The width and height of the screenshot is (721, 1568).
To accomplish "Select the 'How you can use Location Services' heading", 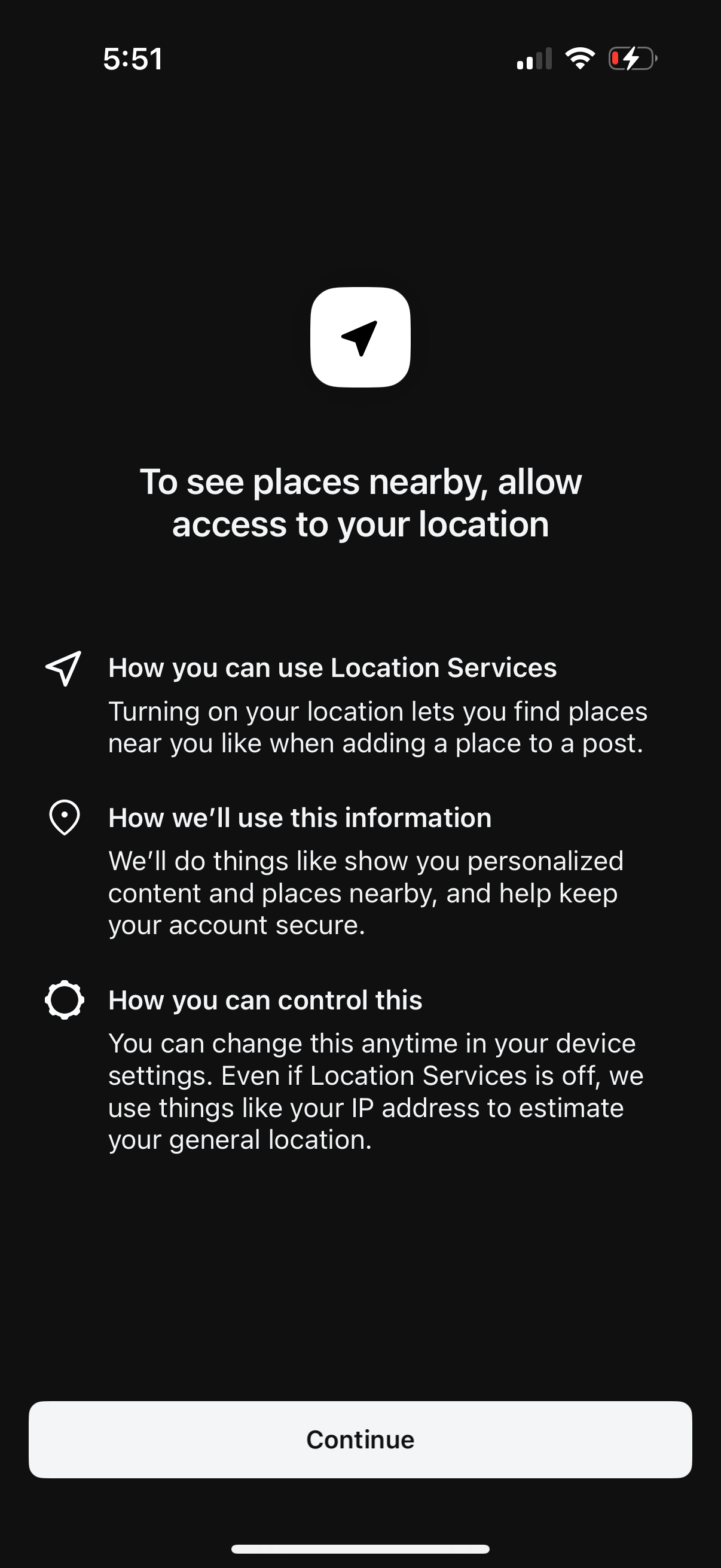I will coord(333,668).
